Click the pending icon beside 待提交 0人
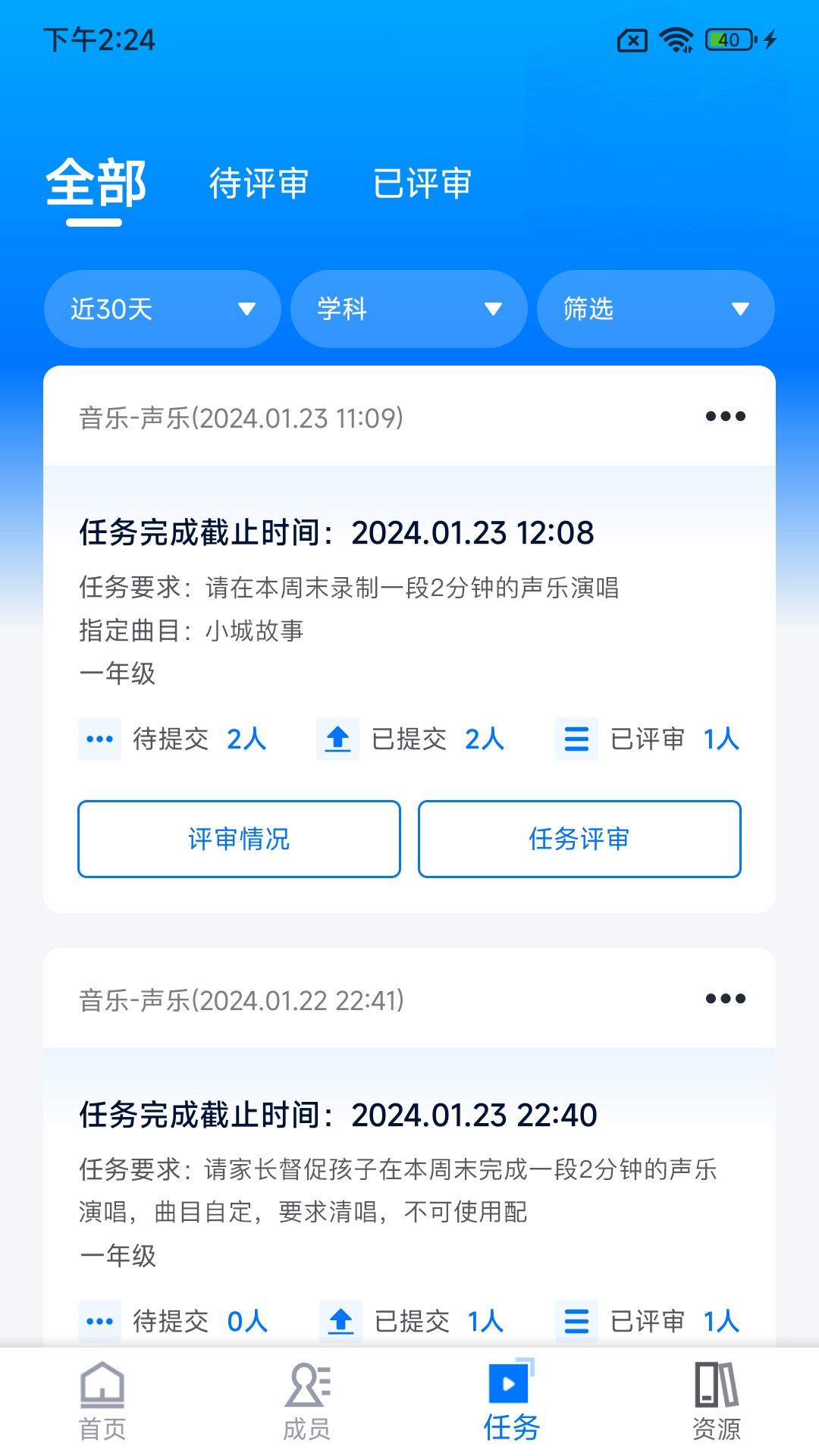Viewport: 819px width, 1456px height. pyautogui.click(x=100, y=1320)
